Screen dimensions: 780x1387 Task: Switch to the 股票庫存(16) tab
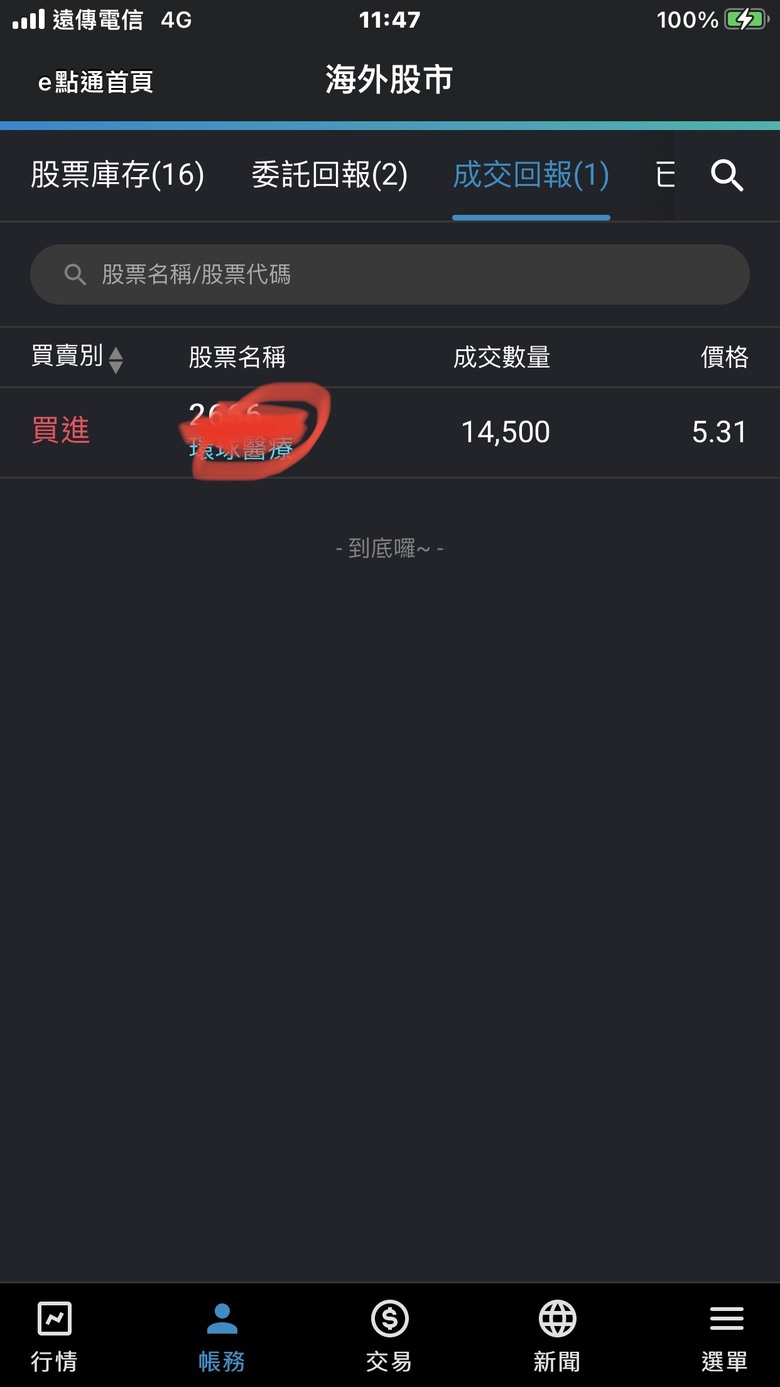[x=118, y=176]
